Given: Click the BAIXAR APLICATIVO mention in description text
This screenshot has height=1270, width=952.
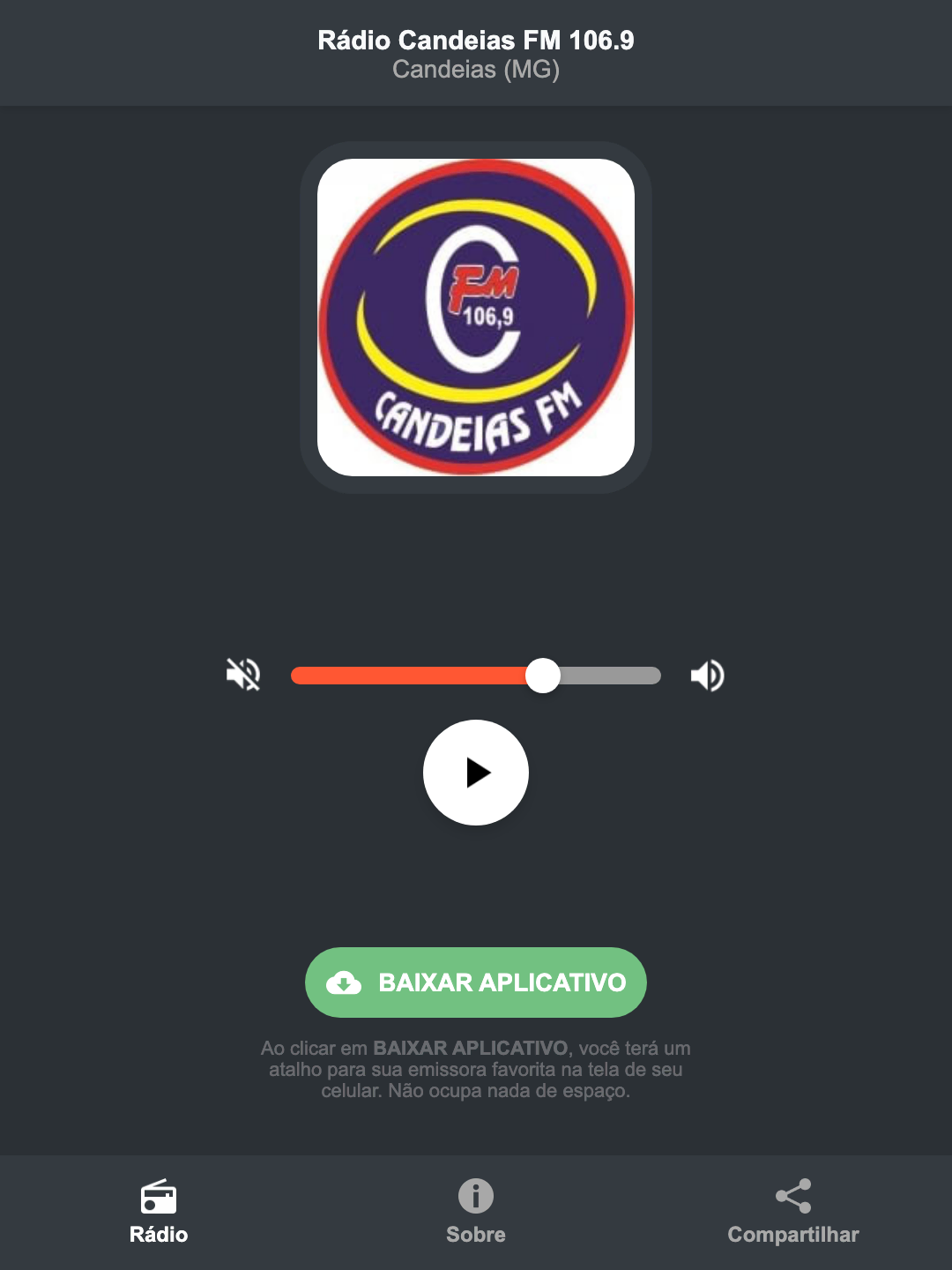Looking at the screenshot, I should point(471,1049).
